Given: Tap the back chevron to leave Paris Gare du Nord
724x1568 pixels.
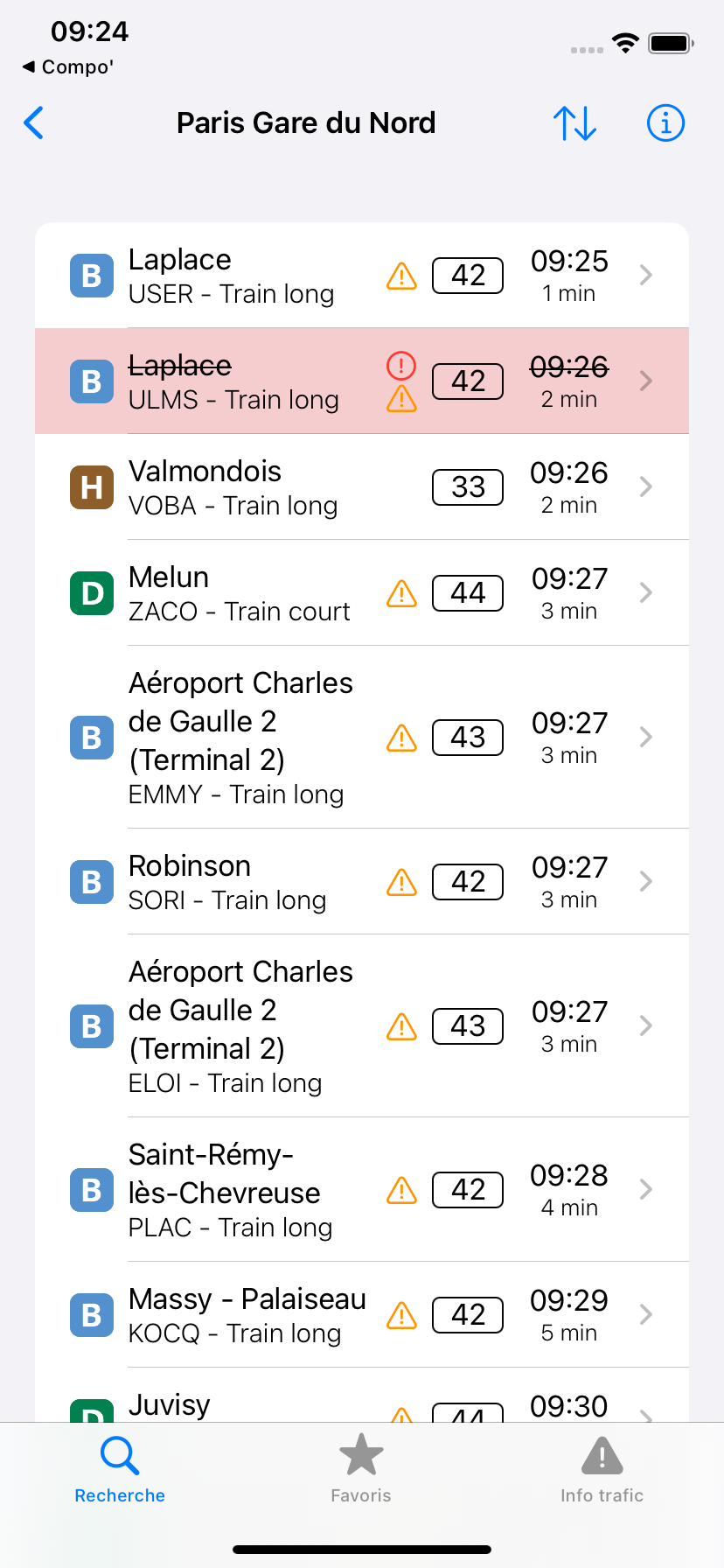Looking at the screenshot, I should [33, 123].
